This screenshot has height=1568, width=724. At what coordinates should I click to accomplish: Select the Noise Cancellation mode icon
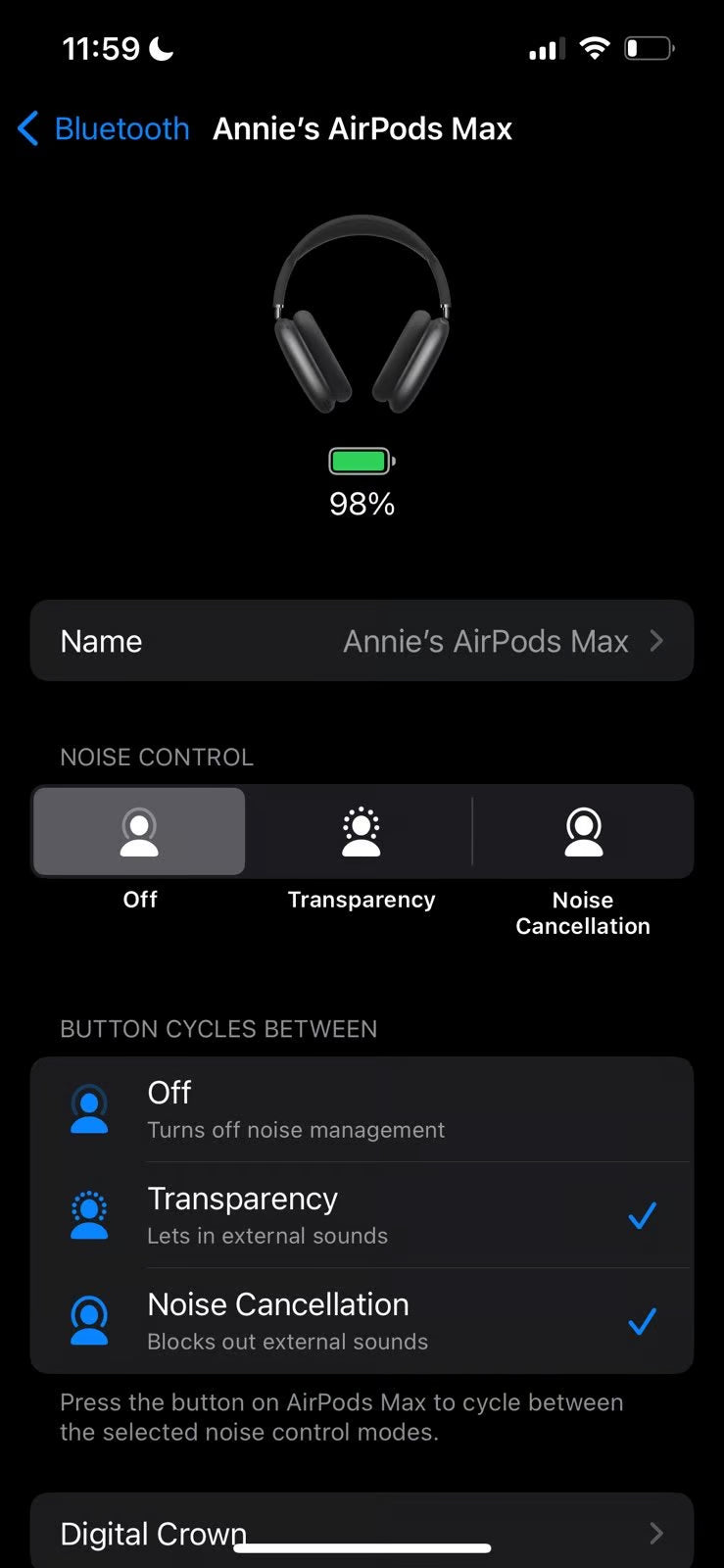[583, 830]
